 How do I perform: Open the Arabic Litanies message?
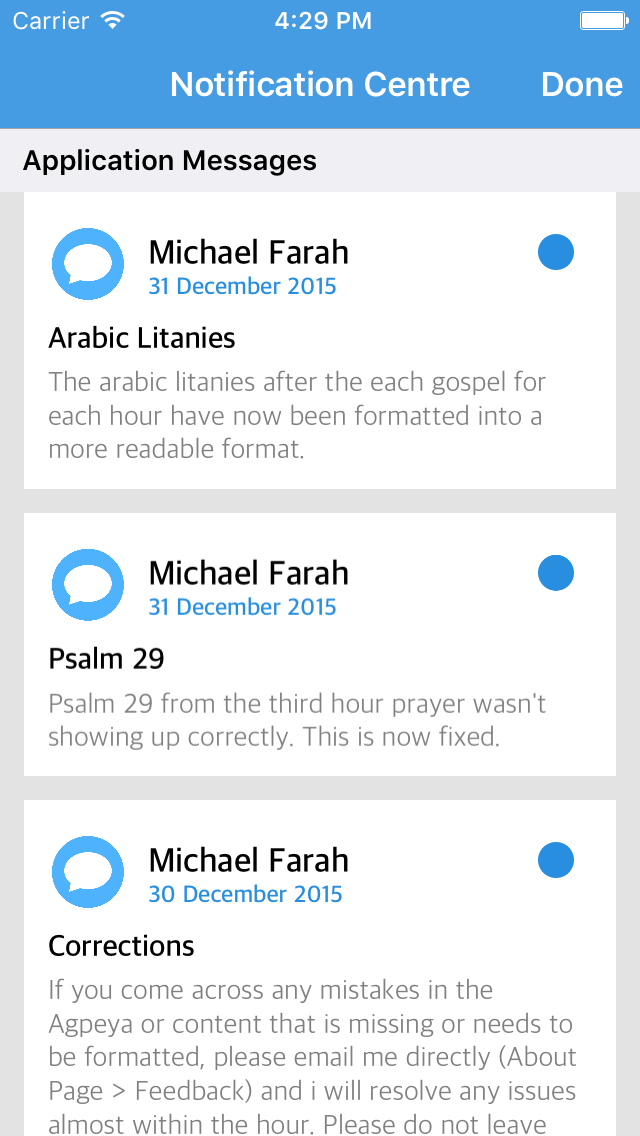(320, 340)
